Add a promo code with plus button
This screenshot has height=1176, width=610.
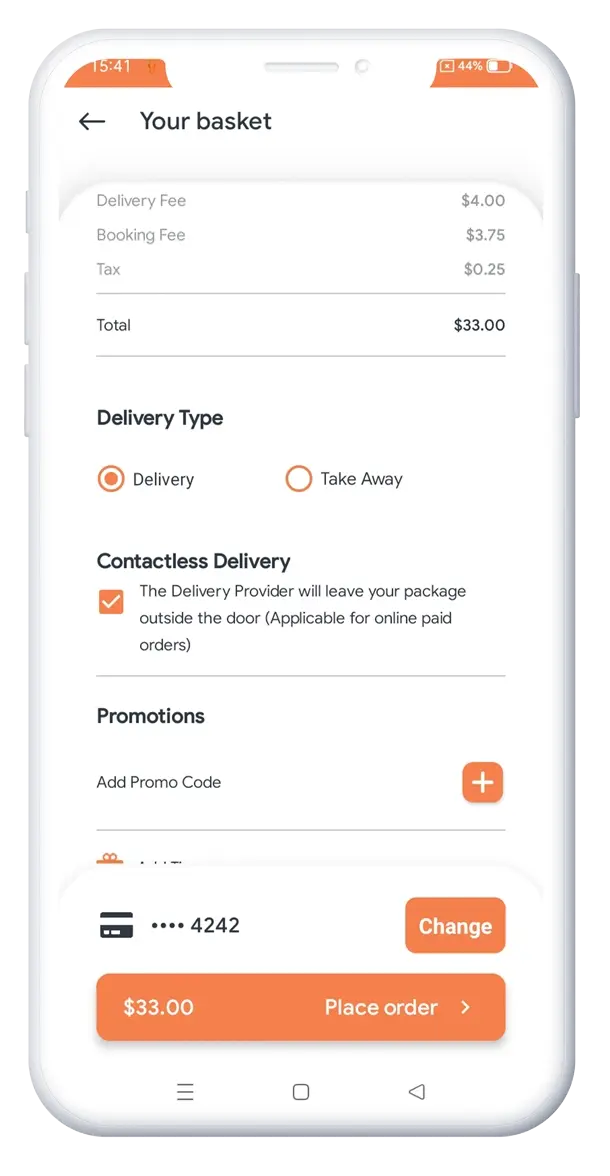tap(482, 782)
